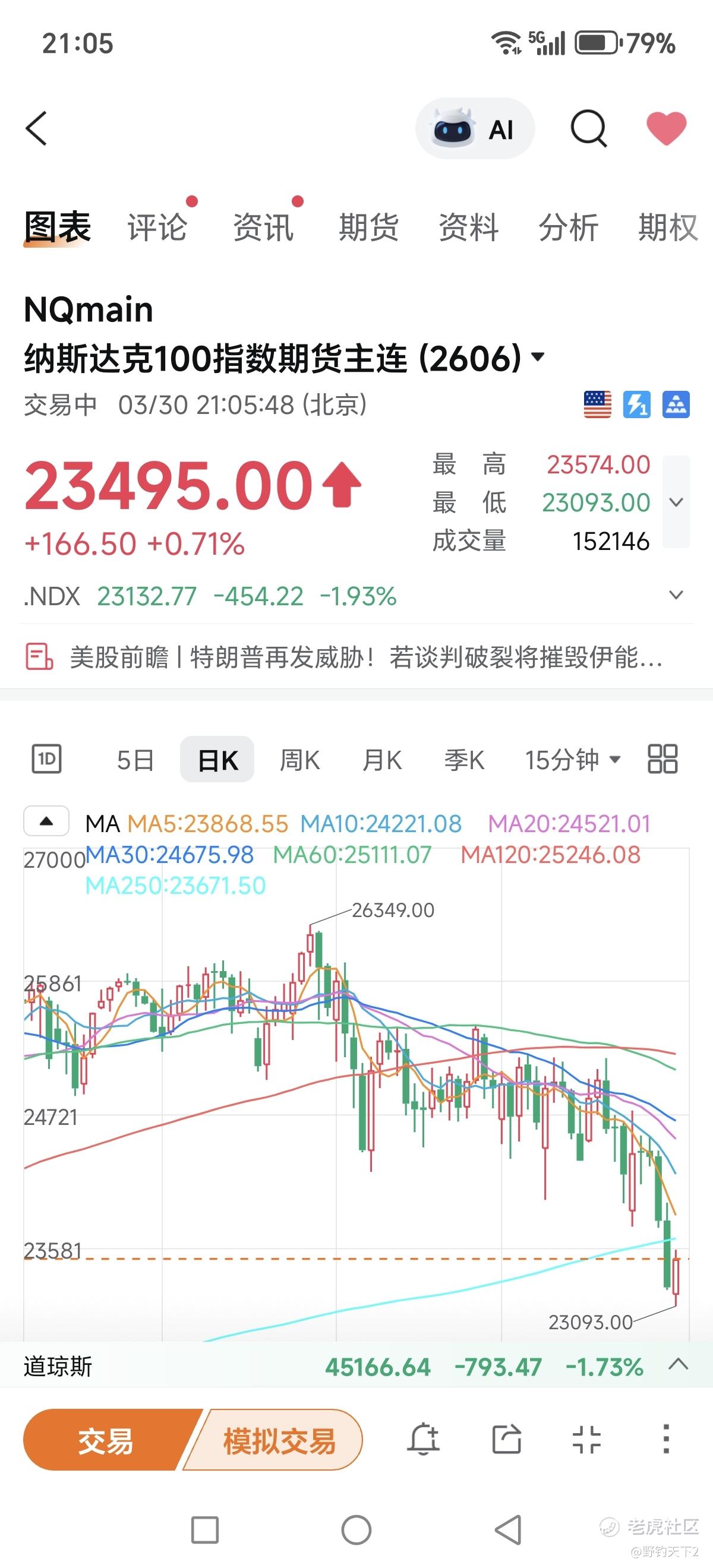Tap the 模拟交易 button

[x=279, y=1440]
